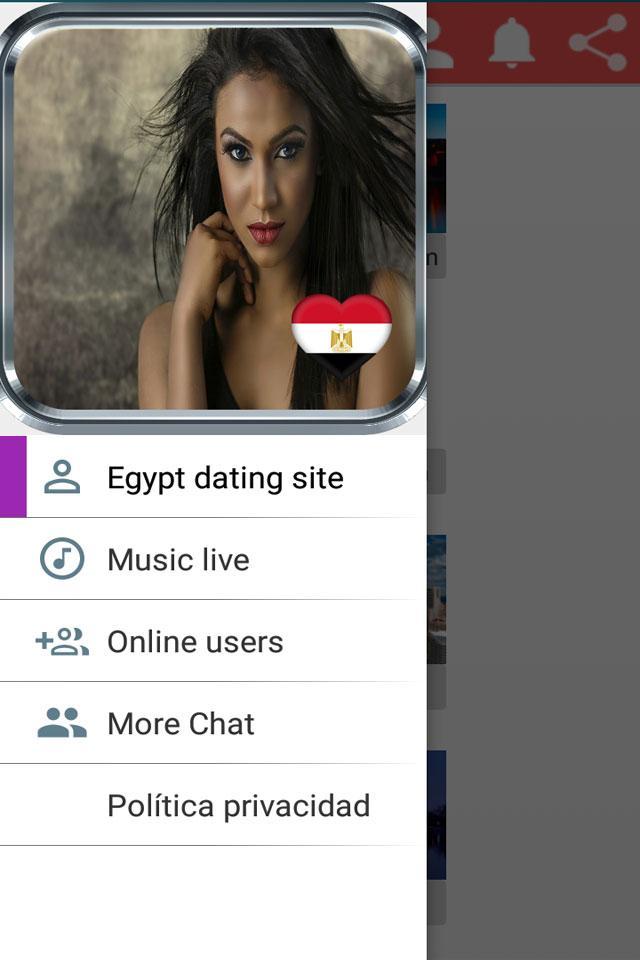This screenshot has width=640, height=960.
Task: Select Music live from the drawer
Action: click(178, 559)
